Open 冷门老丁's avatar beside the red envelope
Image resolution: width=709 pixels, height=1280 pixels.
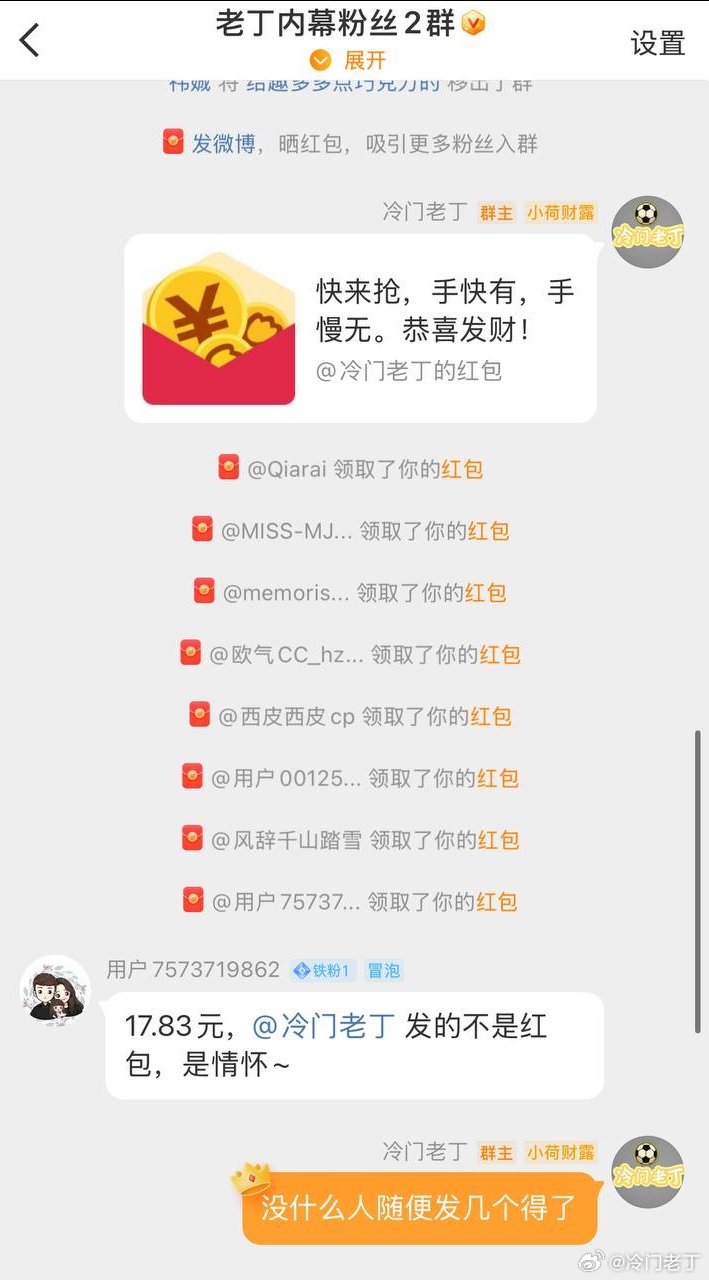(647, 232)
